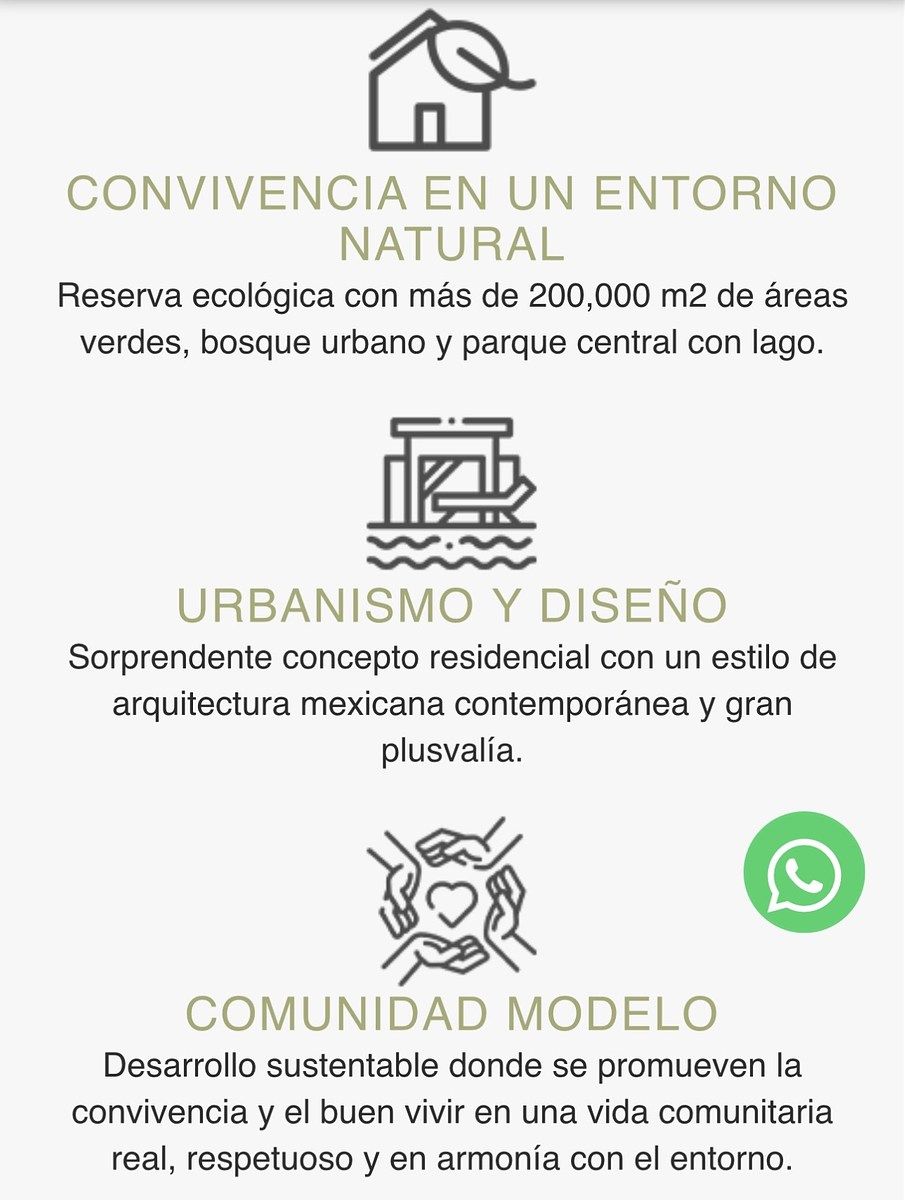Select the 200,000 m2 green areas text
Image resolution: width=905 pixels, height=1200 pixels.
[x=452, y=296]
